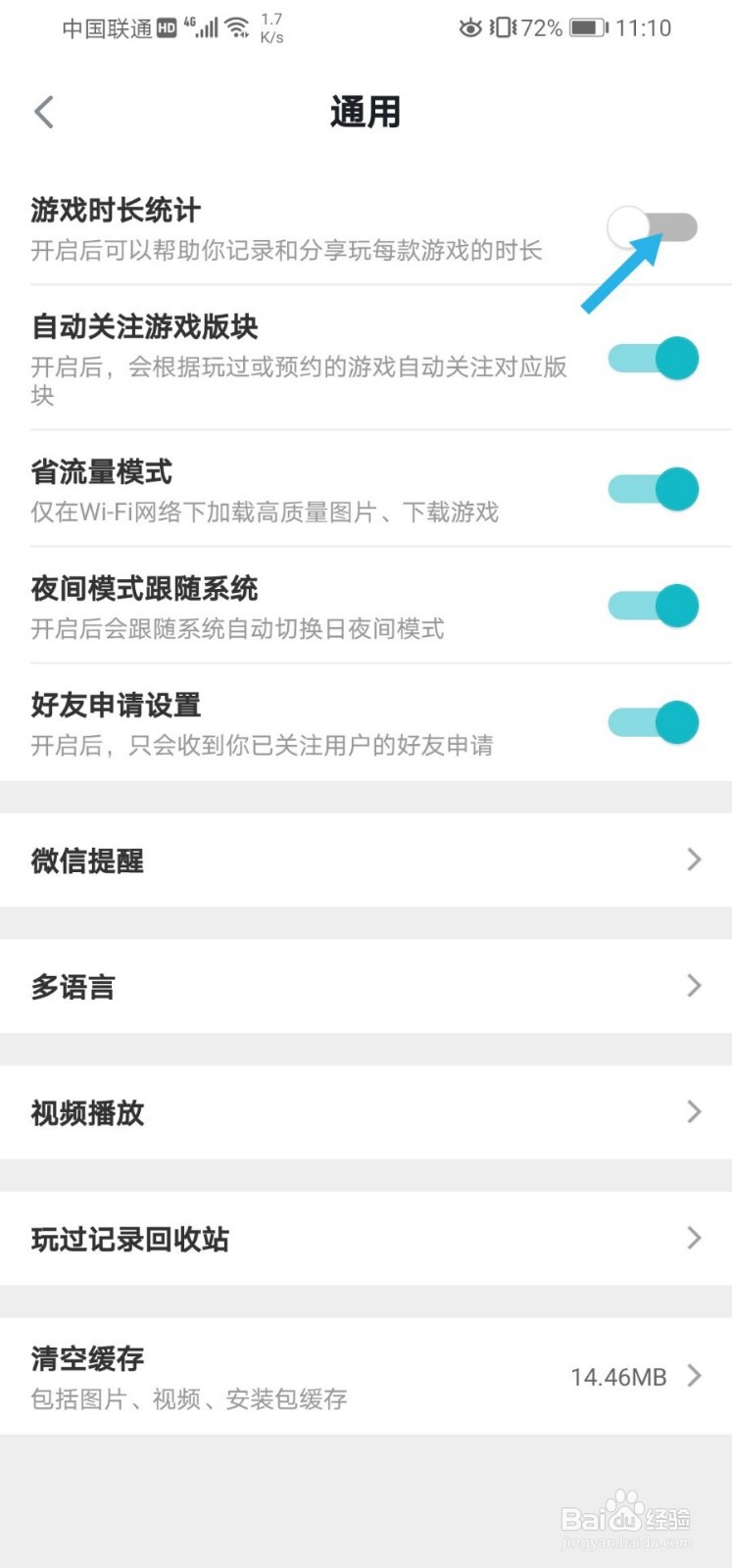
Task: Click the eye protection icon in status bar
Action: tap(470, 28)
